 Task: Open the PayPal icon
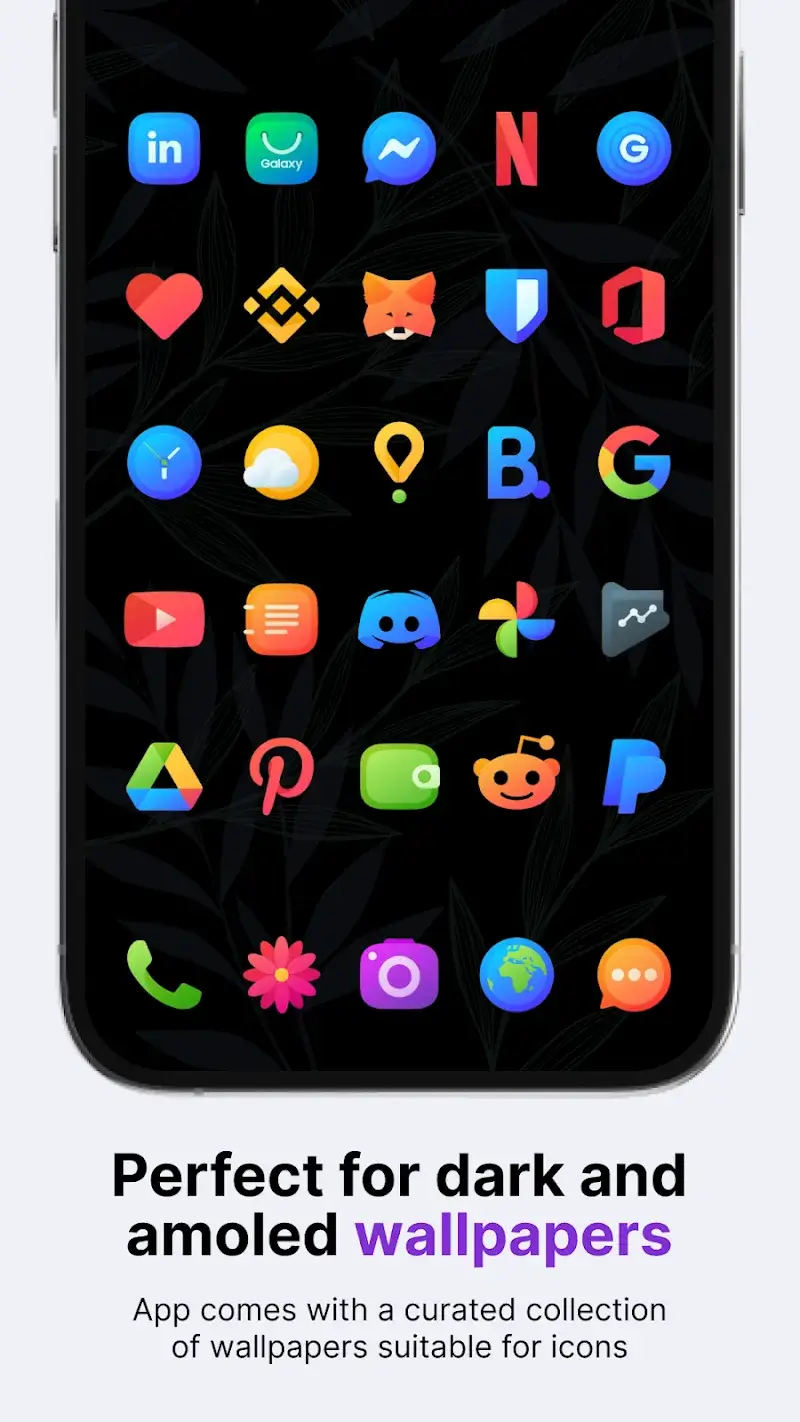(x=634, y=777)
